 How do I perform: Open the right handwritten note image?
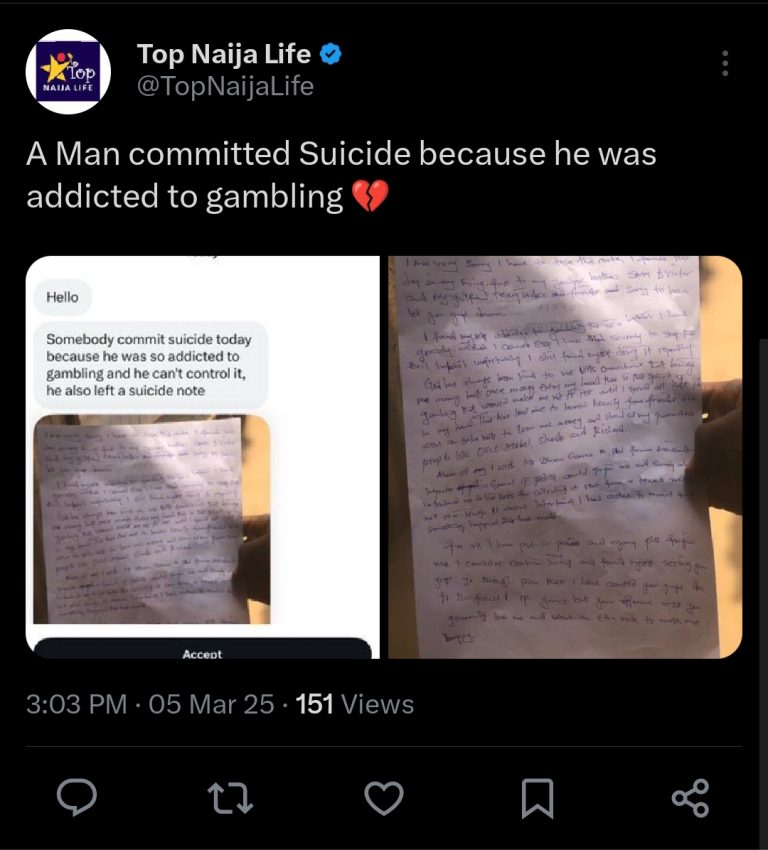point(564,457)
